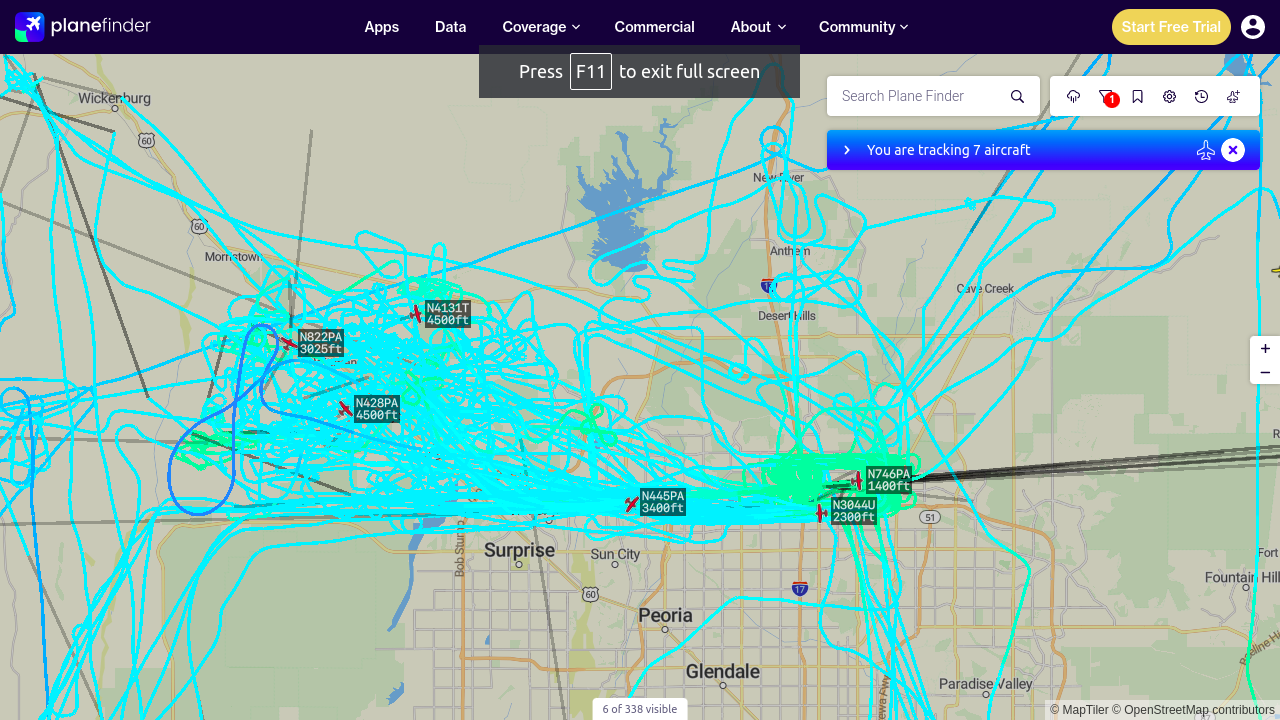This screenshot has height=720, width=1280.
Task: Tap Start Free Trial button
Action: pyautogui.click(x=1171, y=27)
